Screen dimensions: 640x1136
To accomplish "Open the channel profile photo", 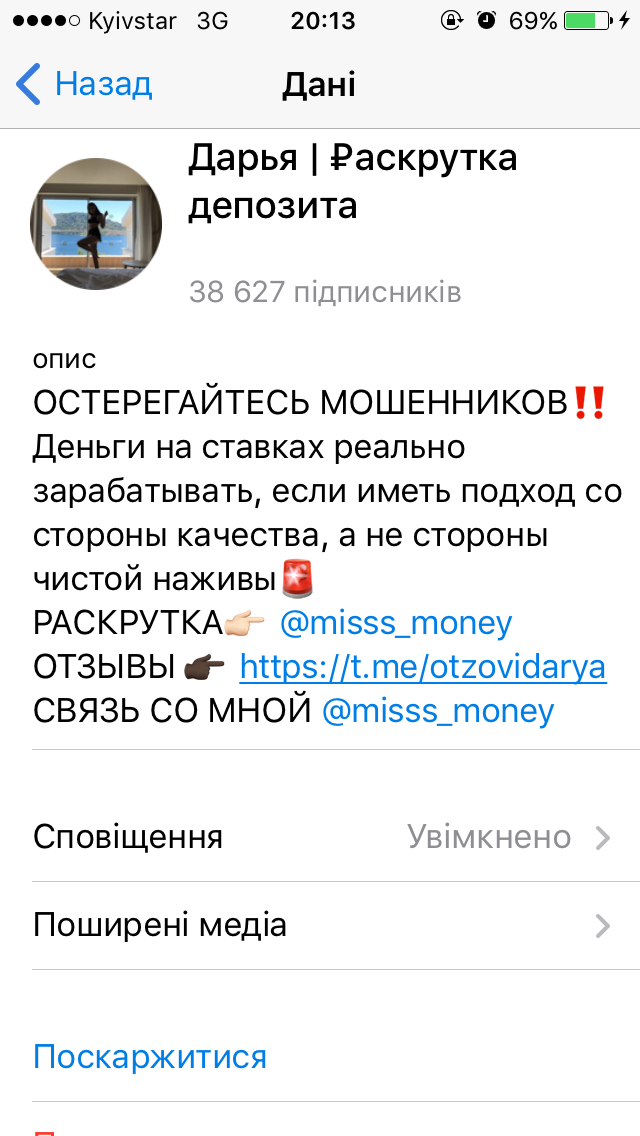I will click(96, 224).
